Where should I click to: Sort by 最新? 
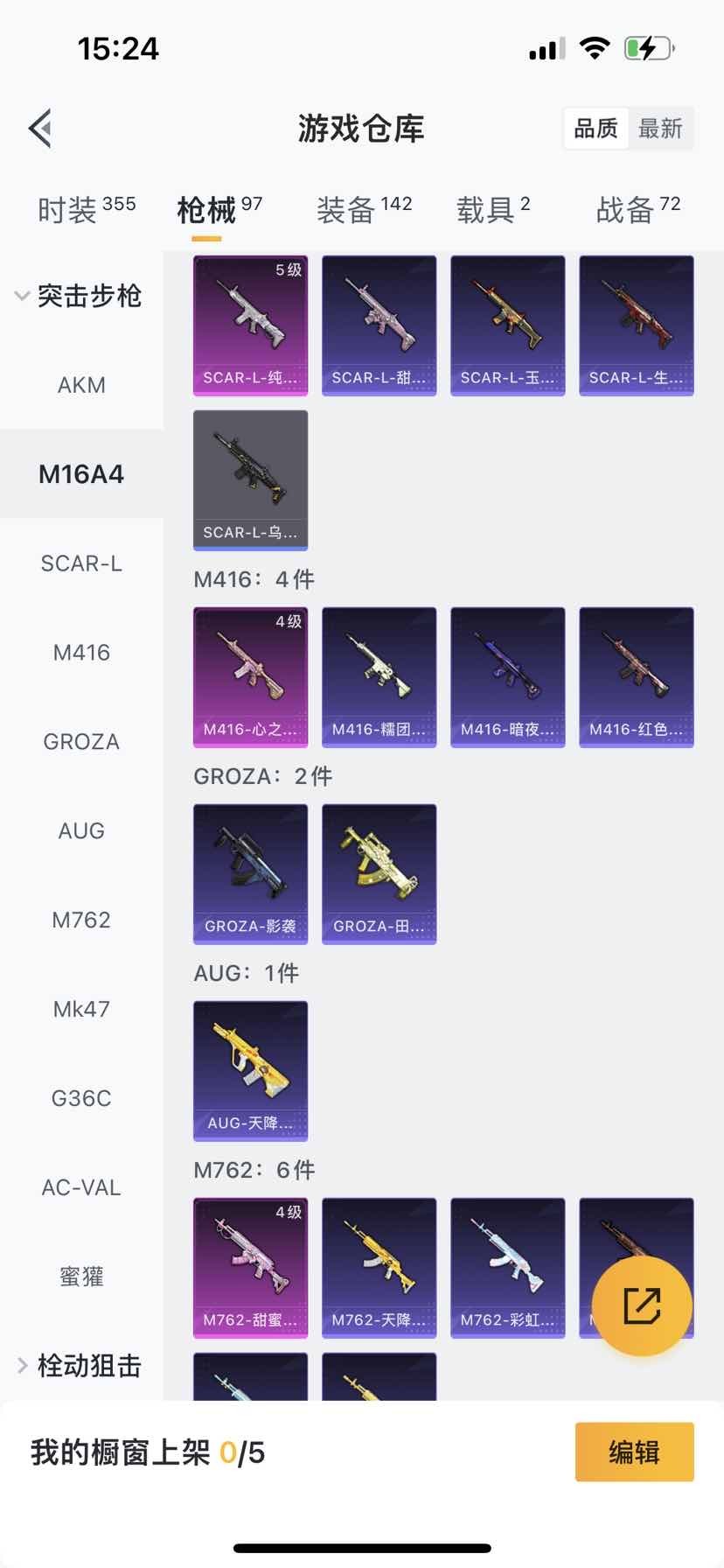coord(660,129)
